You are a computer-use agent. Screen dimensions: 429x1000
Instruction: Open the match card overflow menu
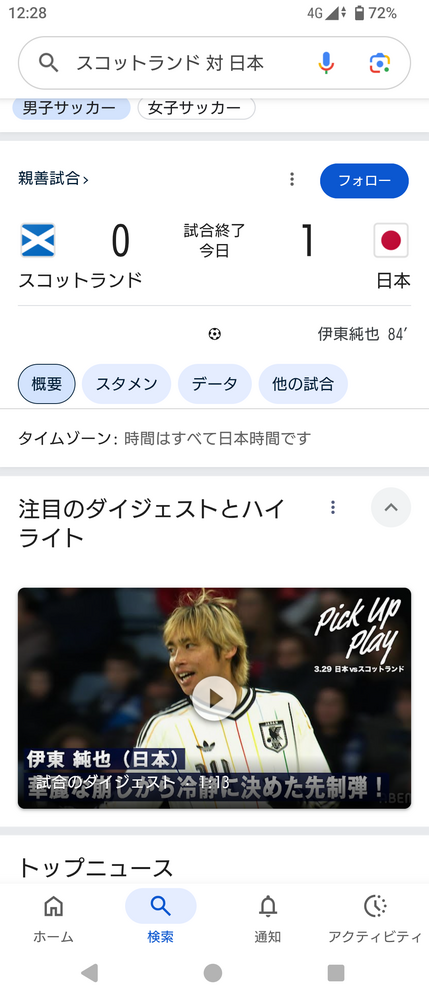pyautogui.click(x=292, y=179)
